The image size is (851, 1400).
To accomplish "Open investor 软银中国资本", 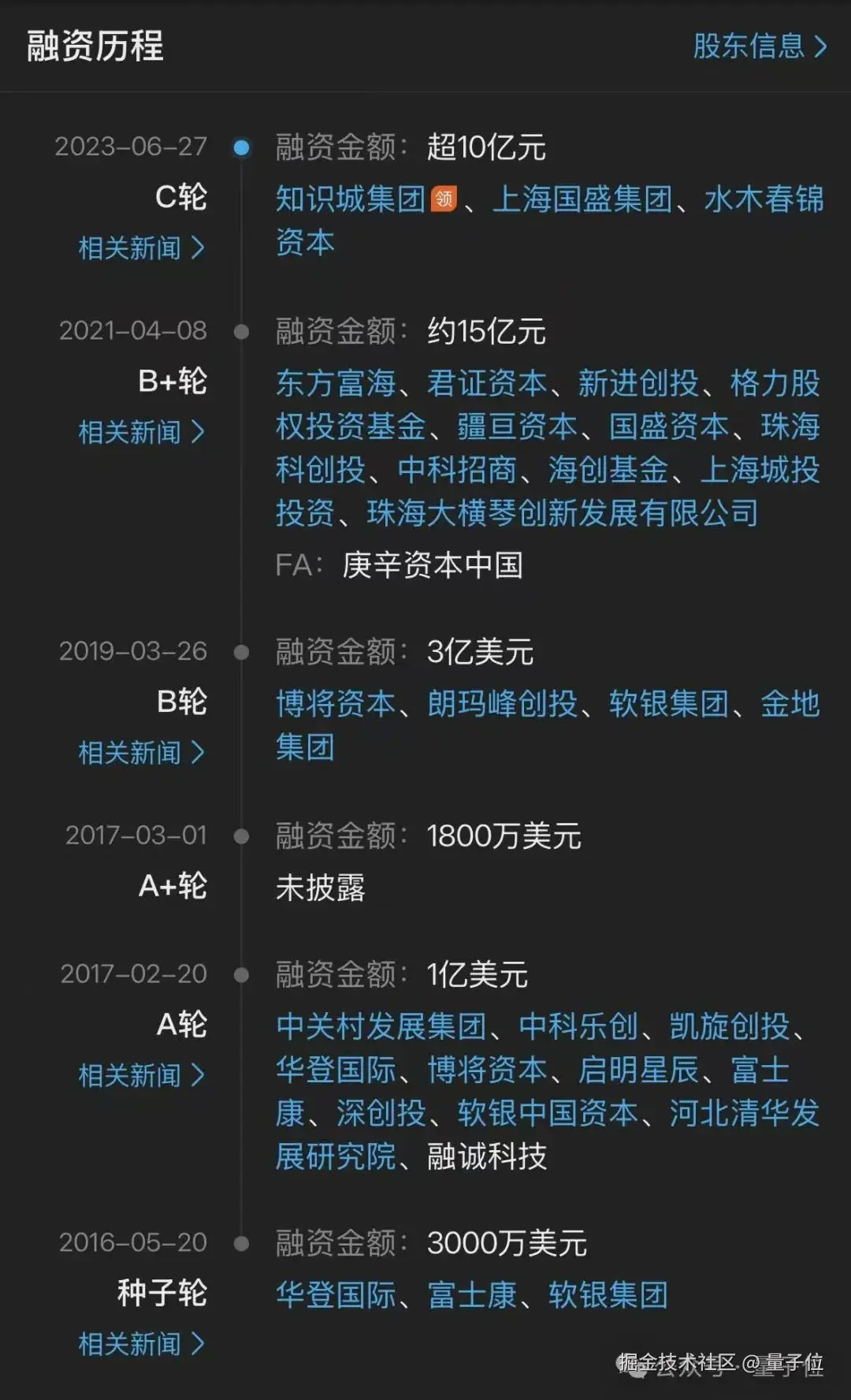I will tap(548, 1113).
